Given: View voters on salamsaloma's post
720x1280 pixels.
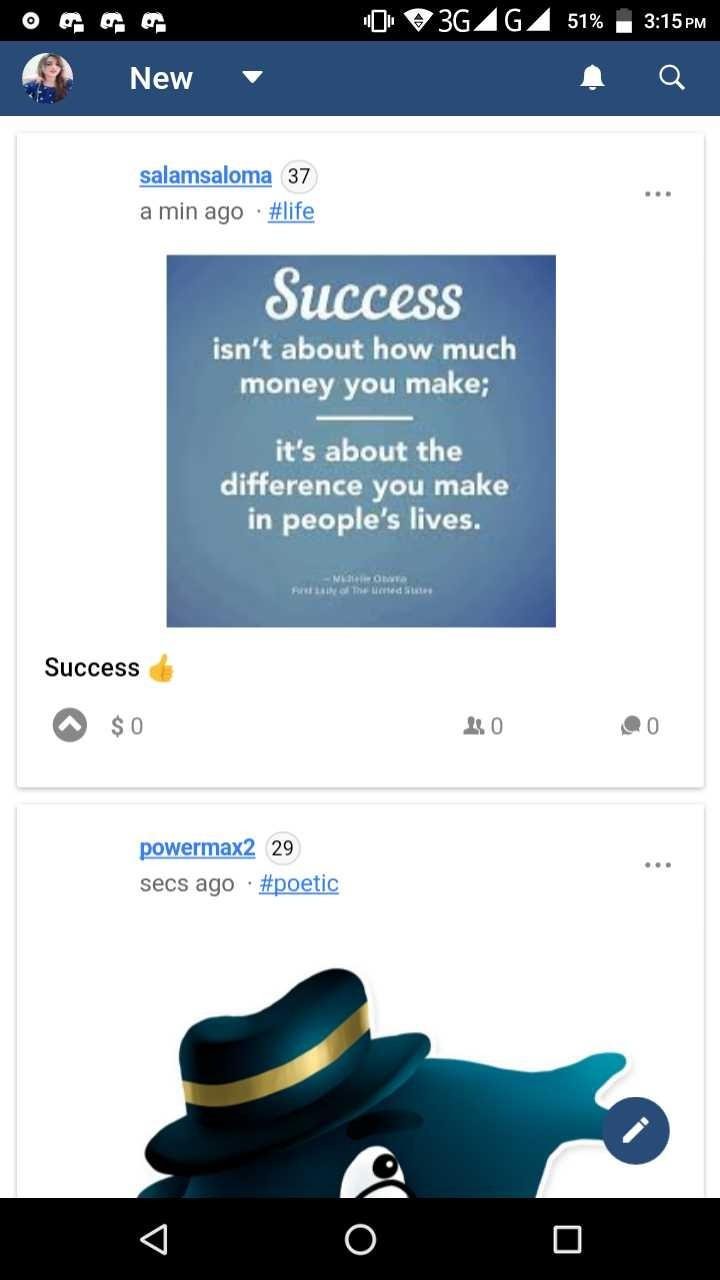Looking at the screenshot, I should 483,726.
